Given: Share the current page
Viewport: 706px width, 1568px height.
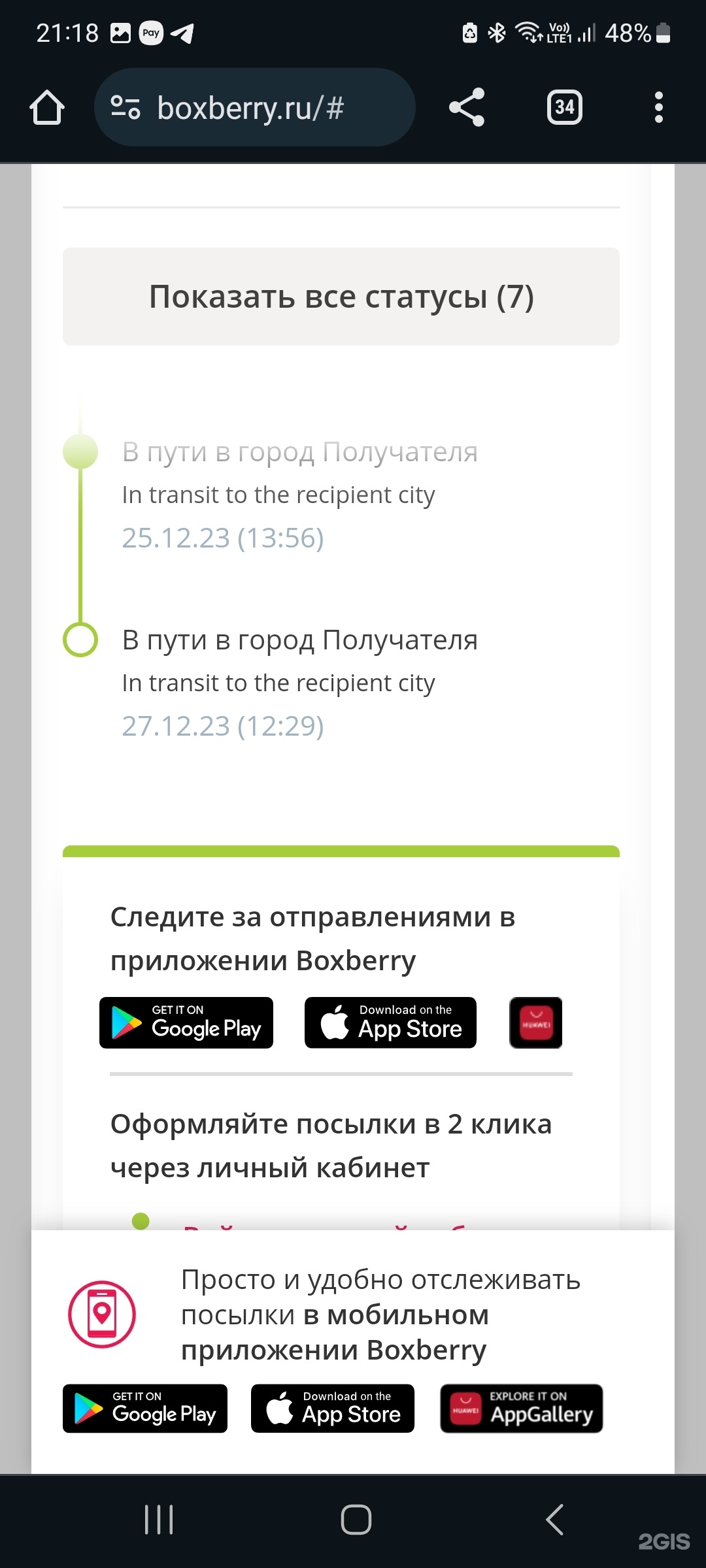Looking at the screenshot, I should click(467, 108).
